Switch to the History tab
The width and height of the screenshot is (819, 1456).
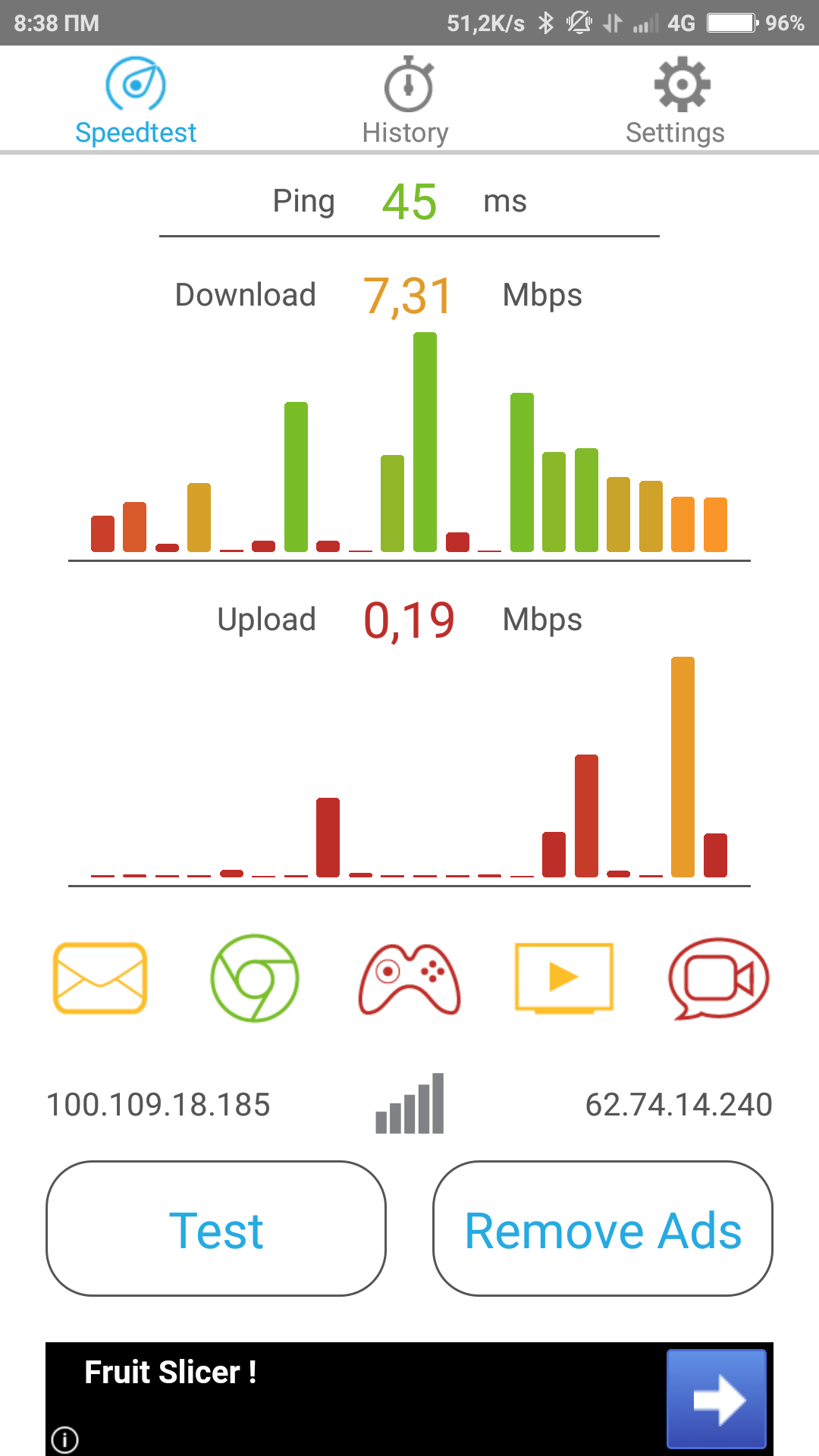406,101
